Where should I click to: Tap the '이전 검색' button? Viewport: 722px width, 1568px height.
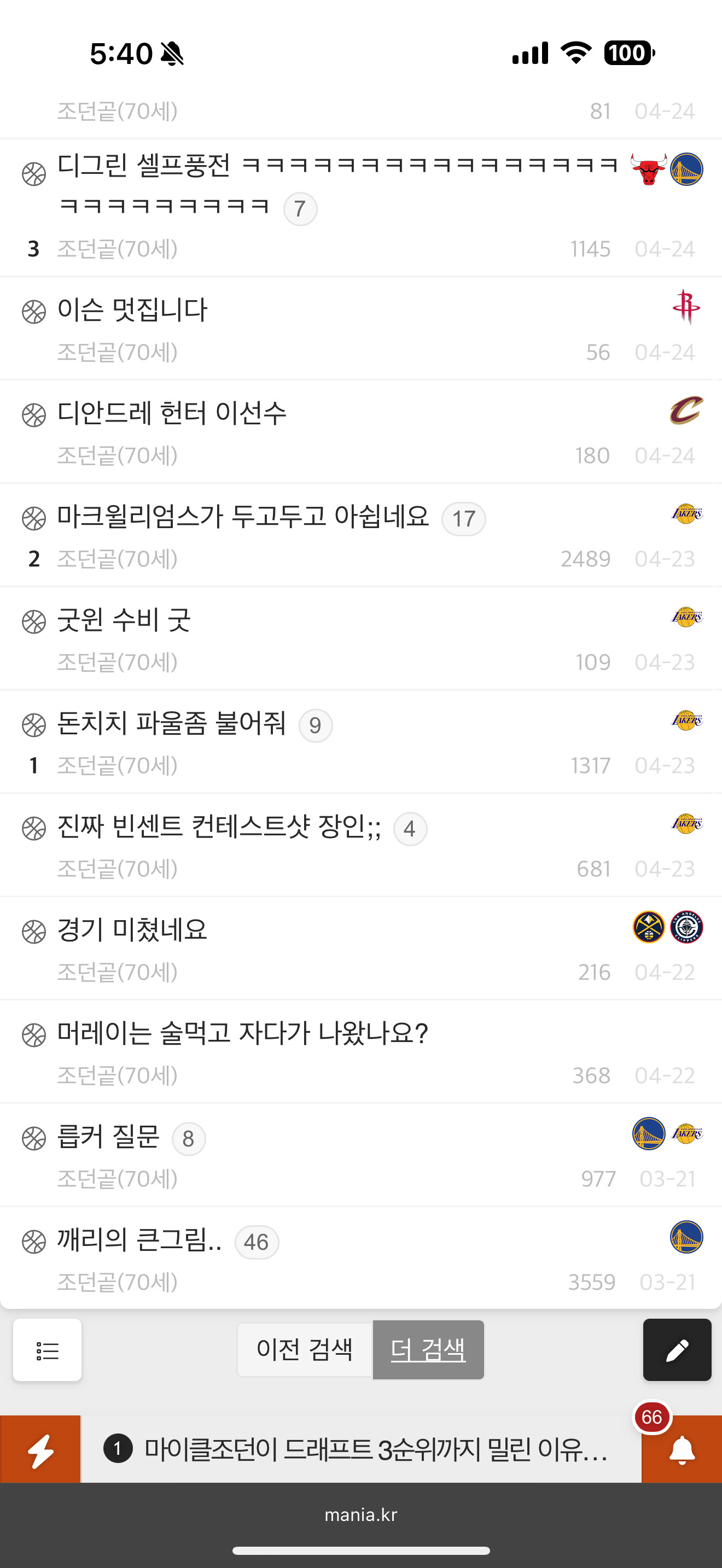point(305,1349)
